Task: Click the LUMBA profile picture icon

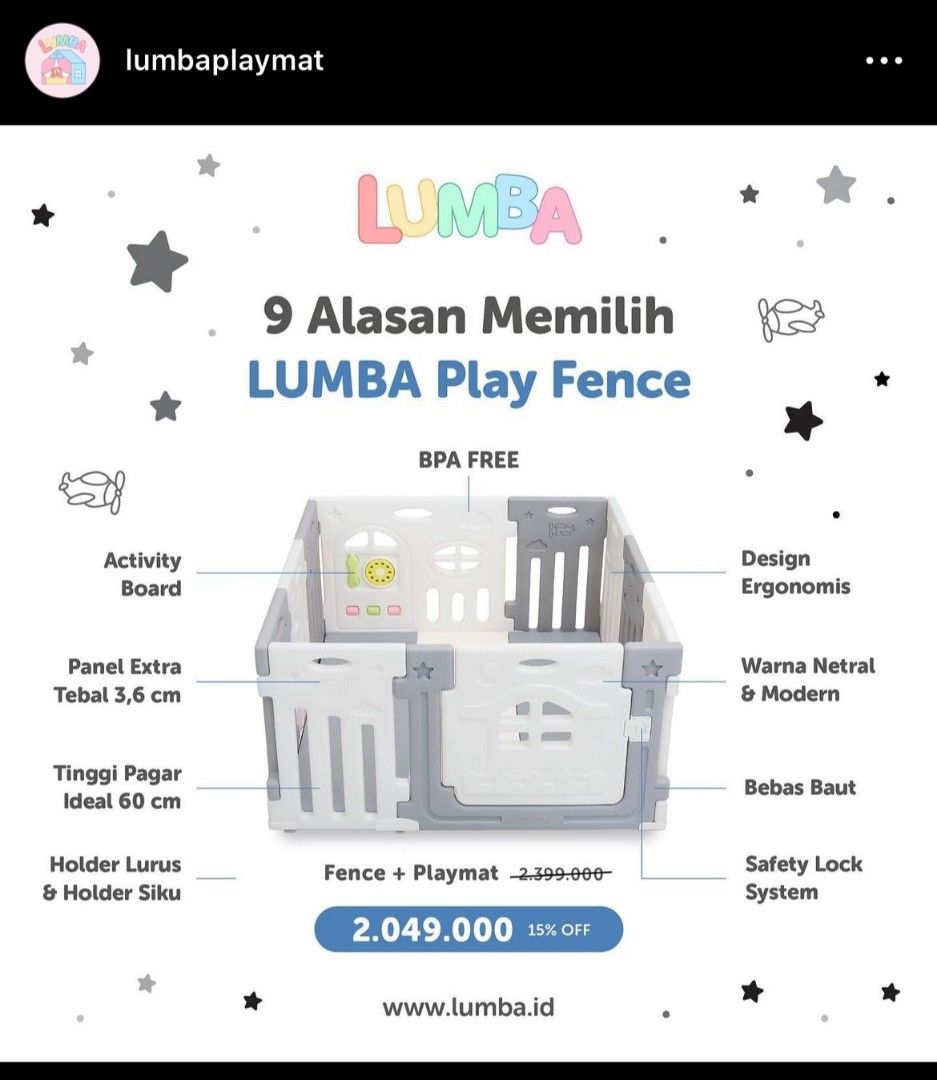Action: point(62,61)
